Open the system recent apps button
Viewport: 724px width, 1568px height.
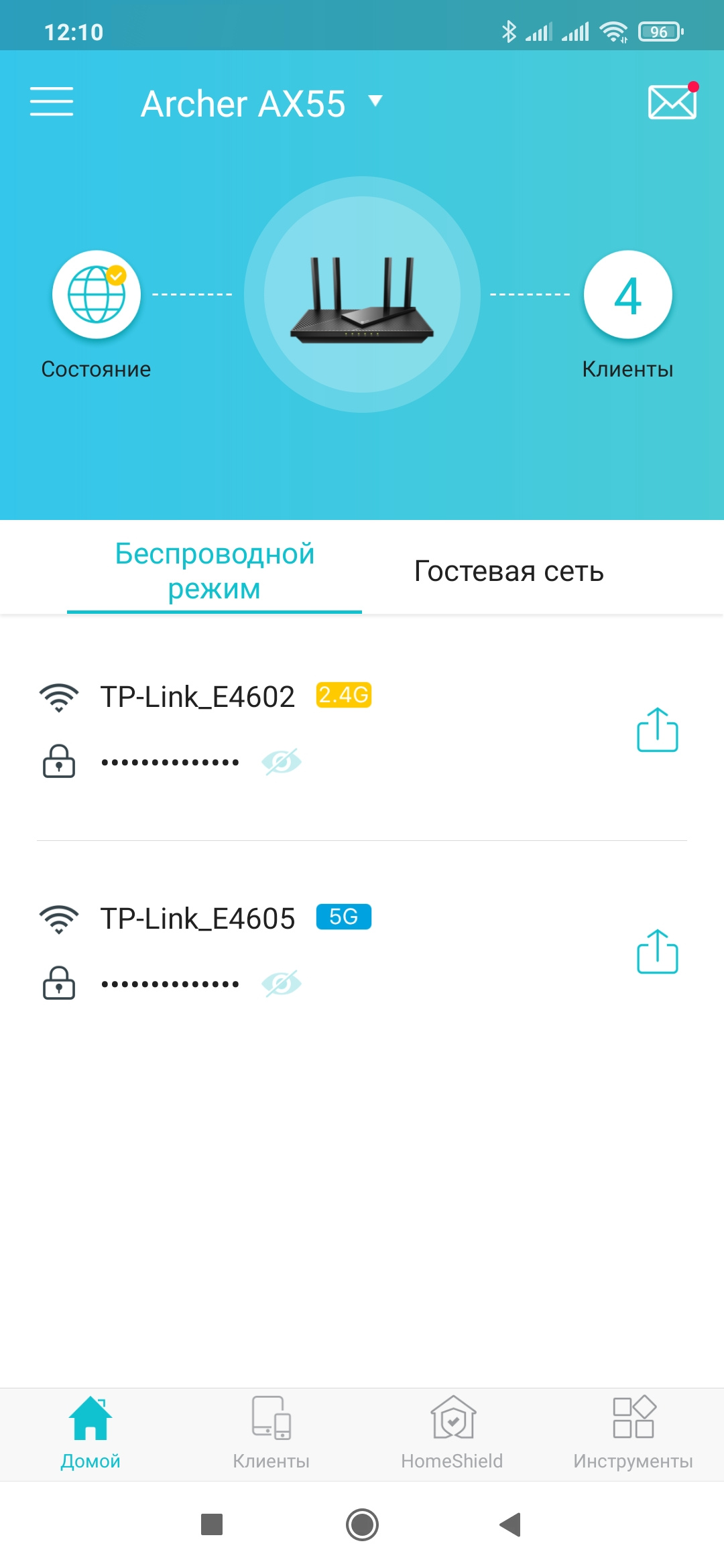(212, 1524)
